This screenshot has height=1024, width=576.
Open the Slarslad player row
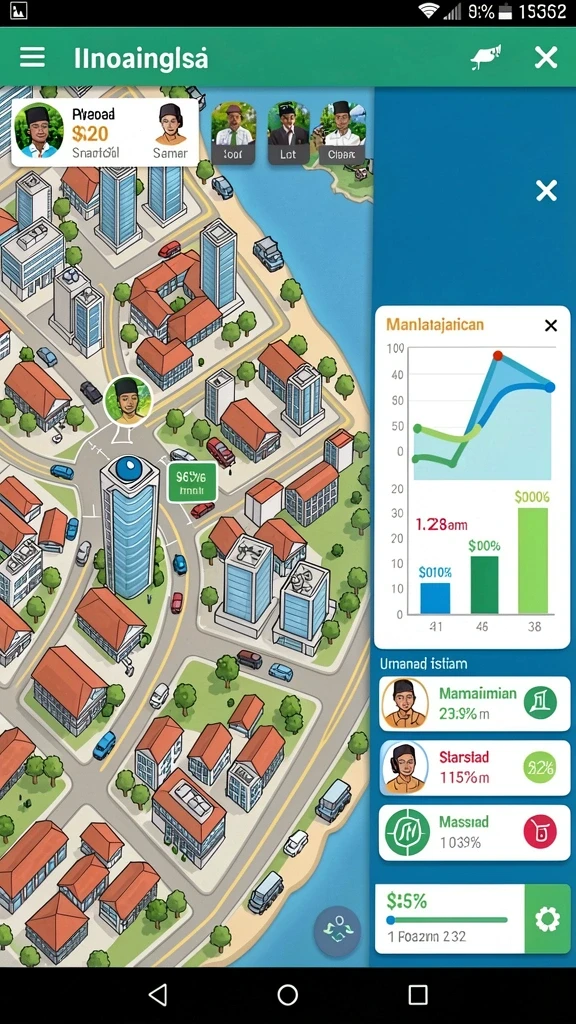tap(474, 767)
